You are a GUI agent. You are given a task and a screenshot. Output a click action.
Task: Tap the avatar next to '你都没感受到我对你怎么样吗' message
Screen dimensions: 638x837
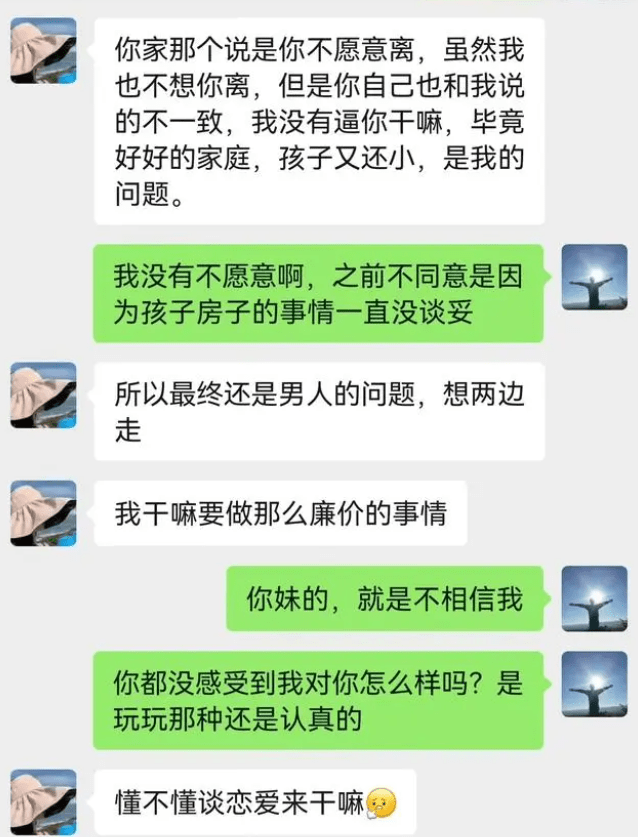(x=595, y=685)
